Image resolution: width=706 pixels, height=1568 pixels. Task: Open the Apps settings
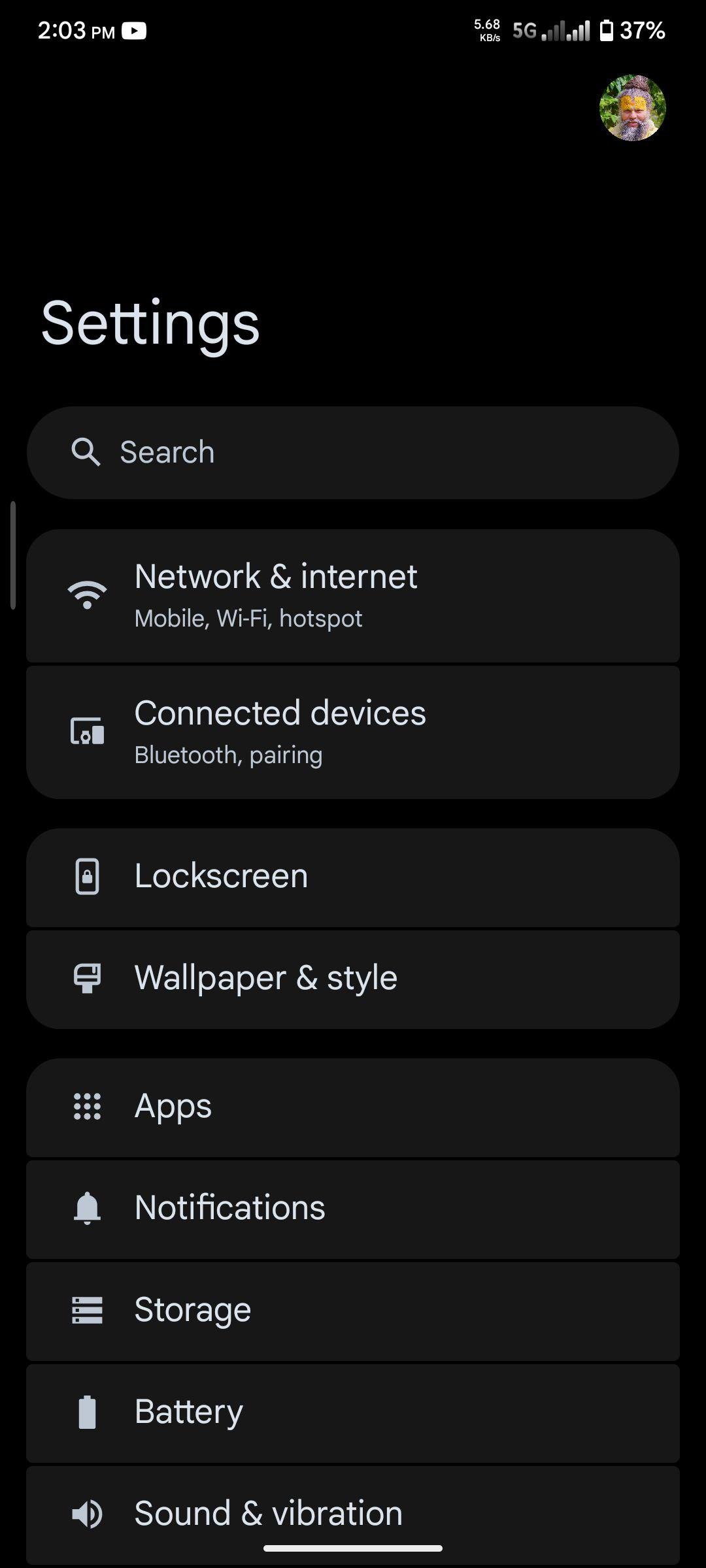tap(353, 1107)
